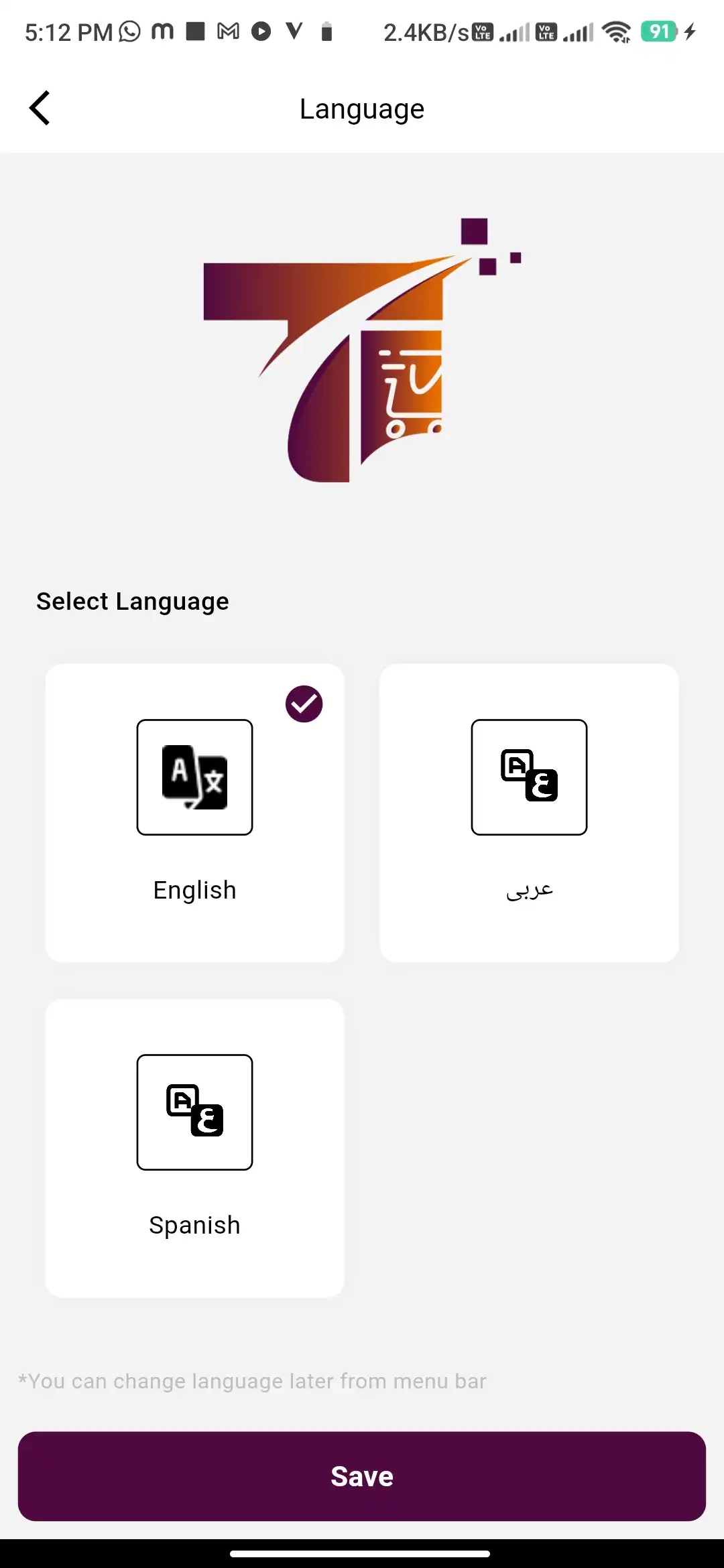Open the English language card
Image resolution: width=724 pixels, height=1568 pixels.
point(194,811)
